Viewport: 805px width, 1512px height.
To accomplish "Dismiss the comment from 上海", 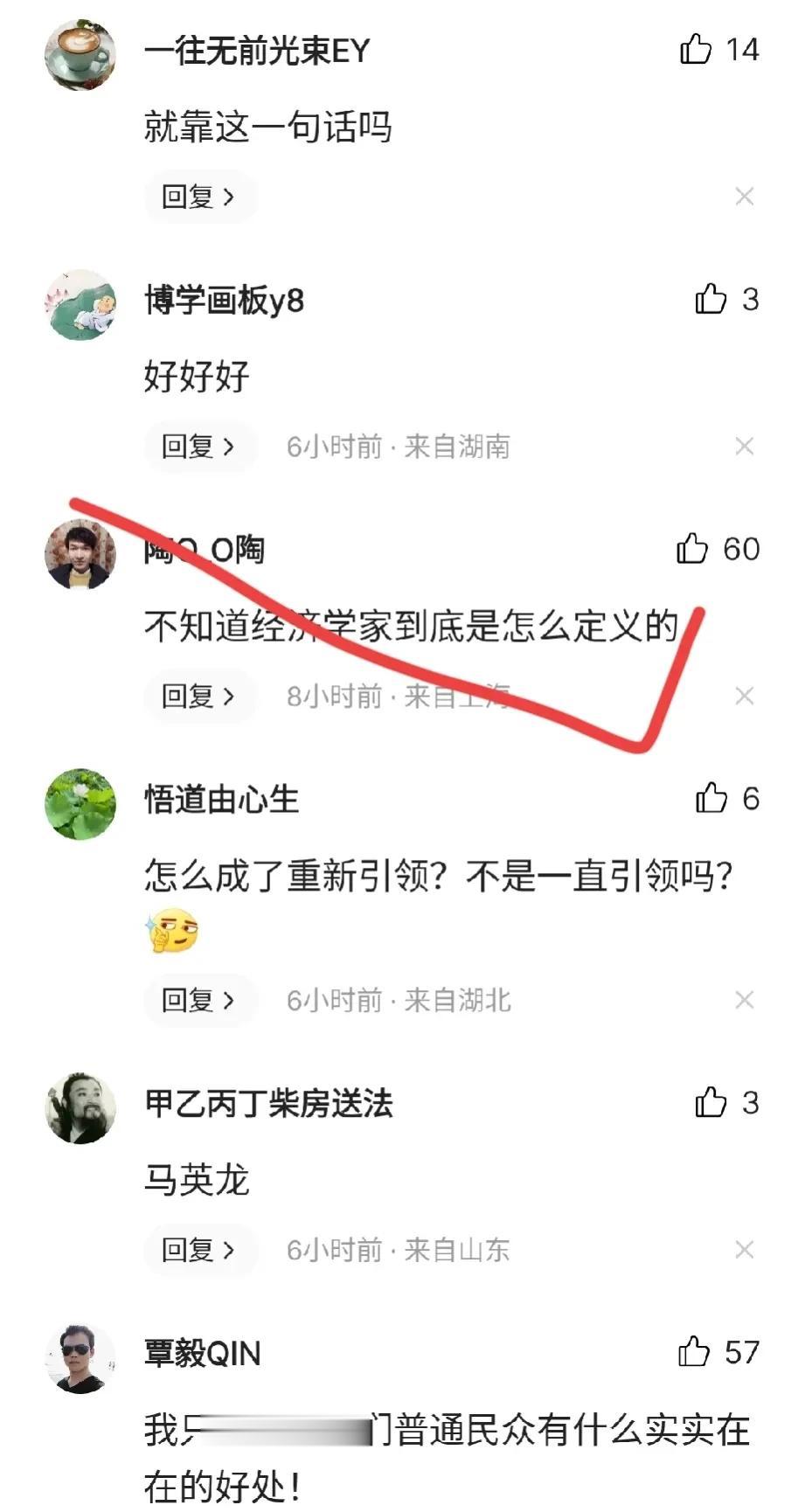I will (744, 697).
